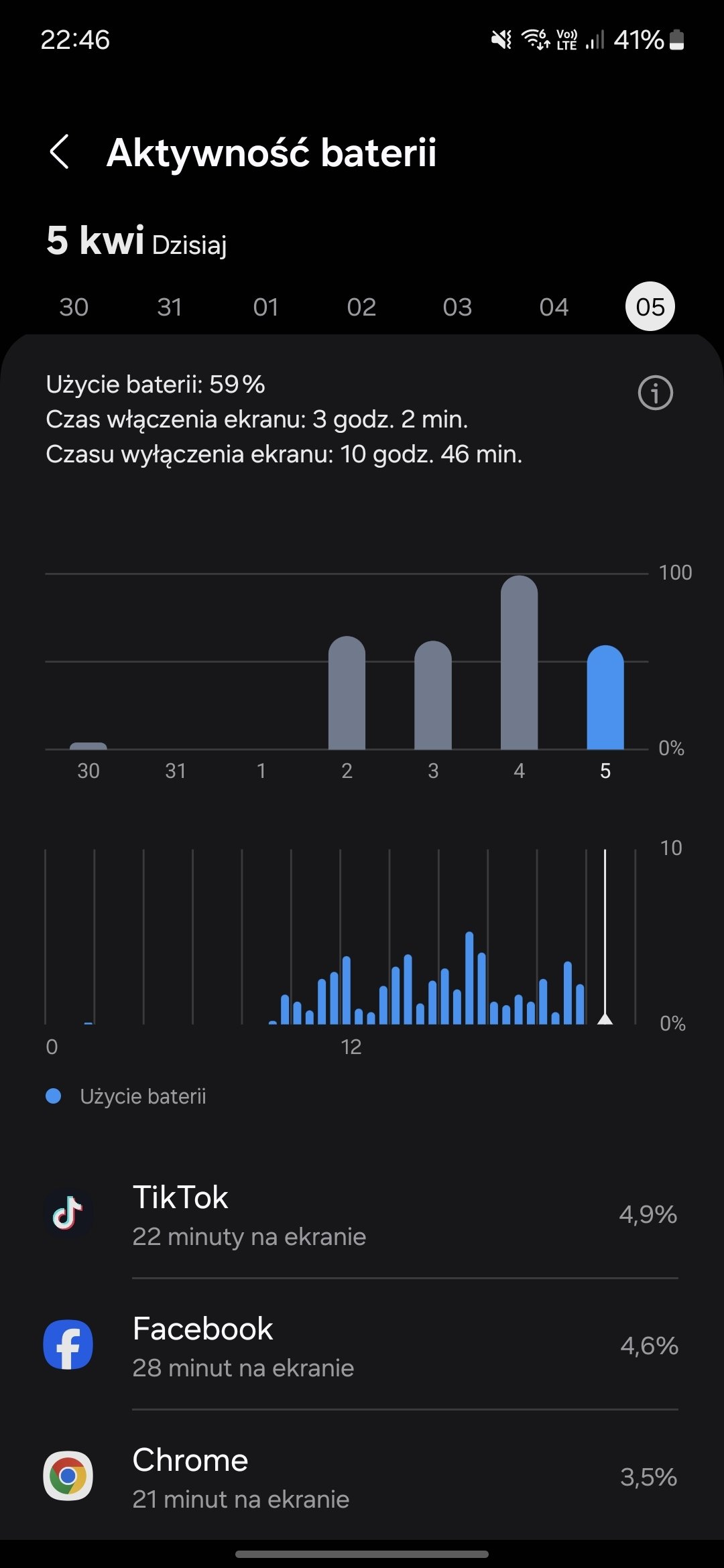This screenshot has height=1568, width=724.
Task: Choose day 04 in the date row
Action: 554,307
